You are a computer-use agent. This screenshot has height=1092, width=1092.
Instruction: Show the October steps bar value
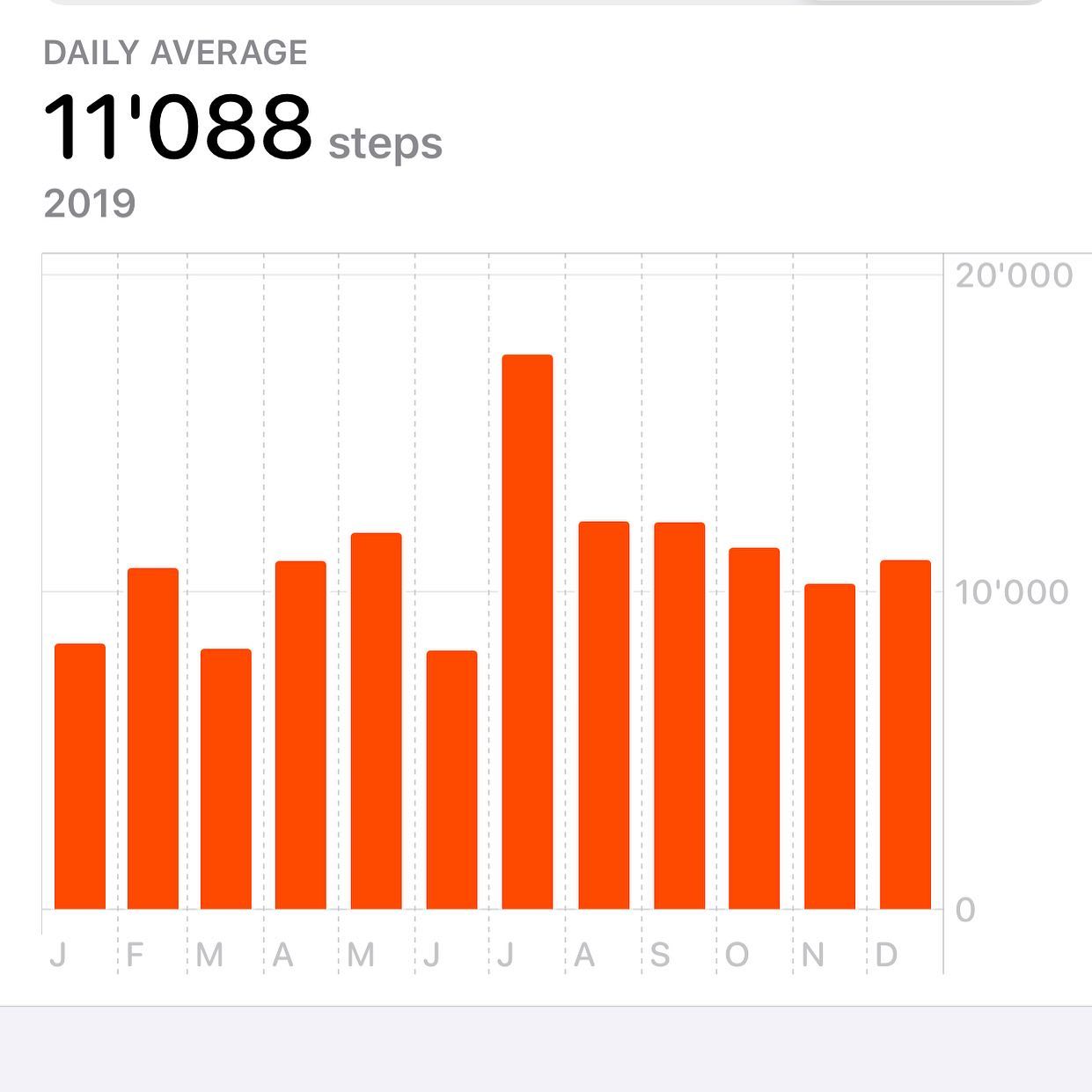click(x=754, y=729)
